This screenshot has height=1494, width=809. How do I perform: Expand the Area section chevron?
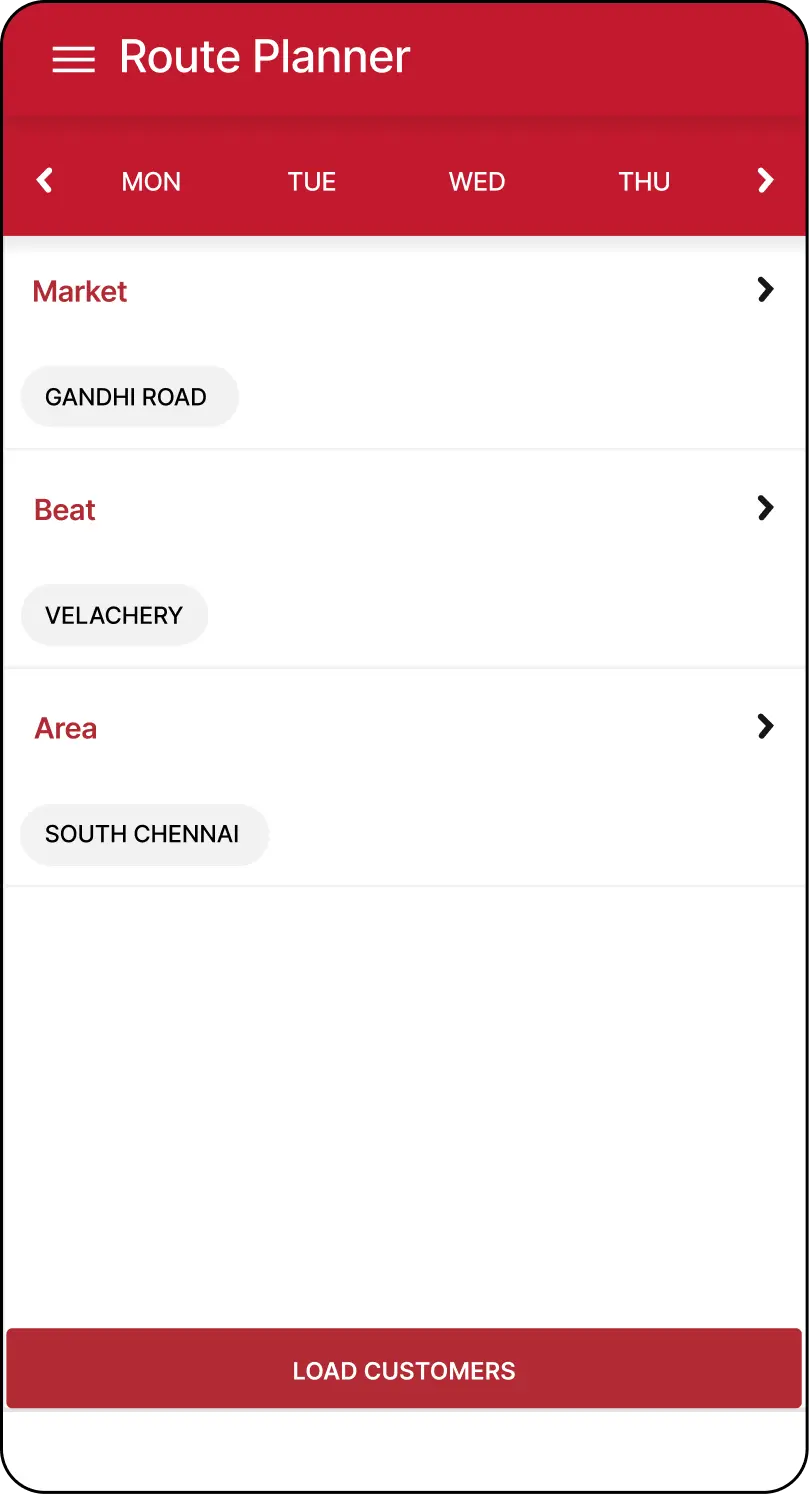[x=765, y=727]
